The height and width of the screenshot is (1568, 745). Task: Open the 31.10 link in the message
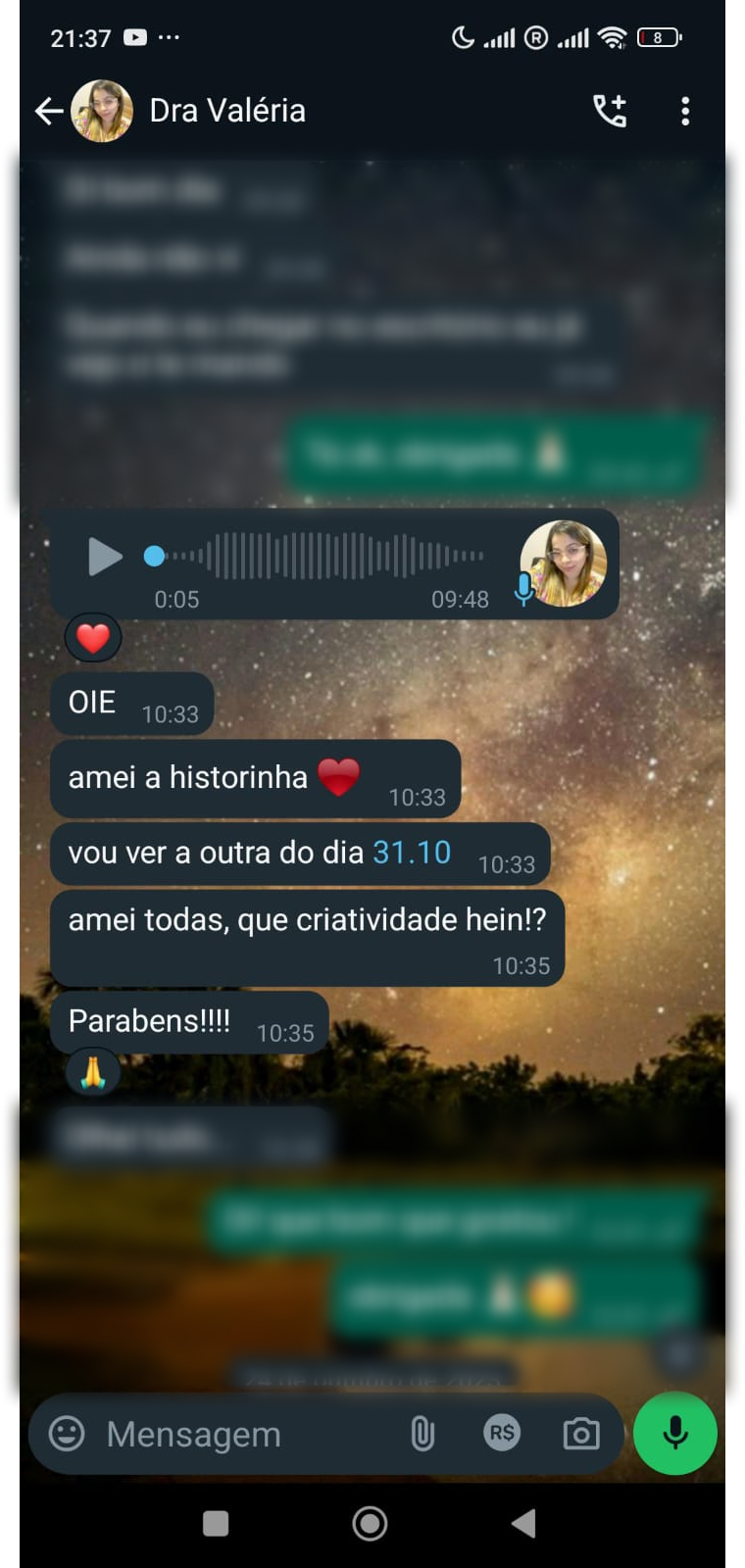pos(412,853)
